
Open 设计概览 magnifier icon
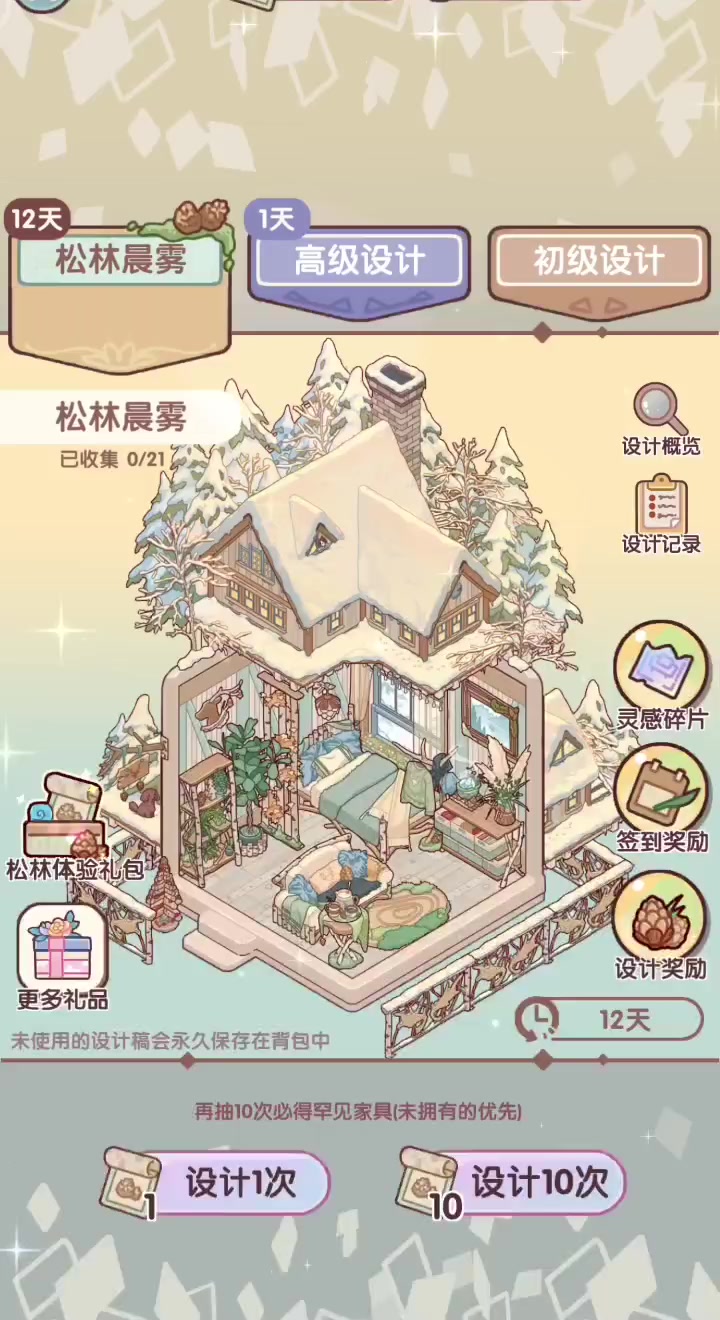[661, 419]
